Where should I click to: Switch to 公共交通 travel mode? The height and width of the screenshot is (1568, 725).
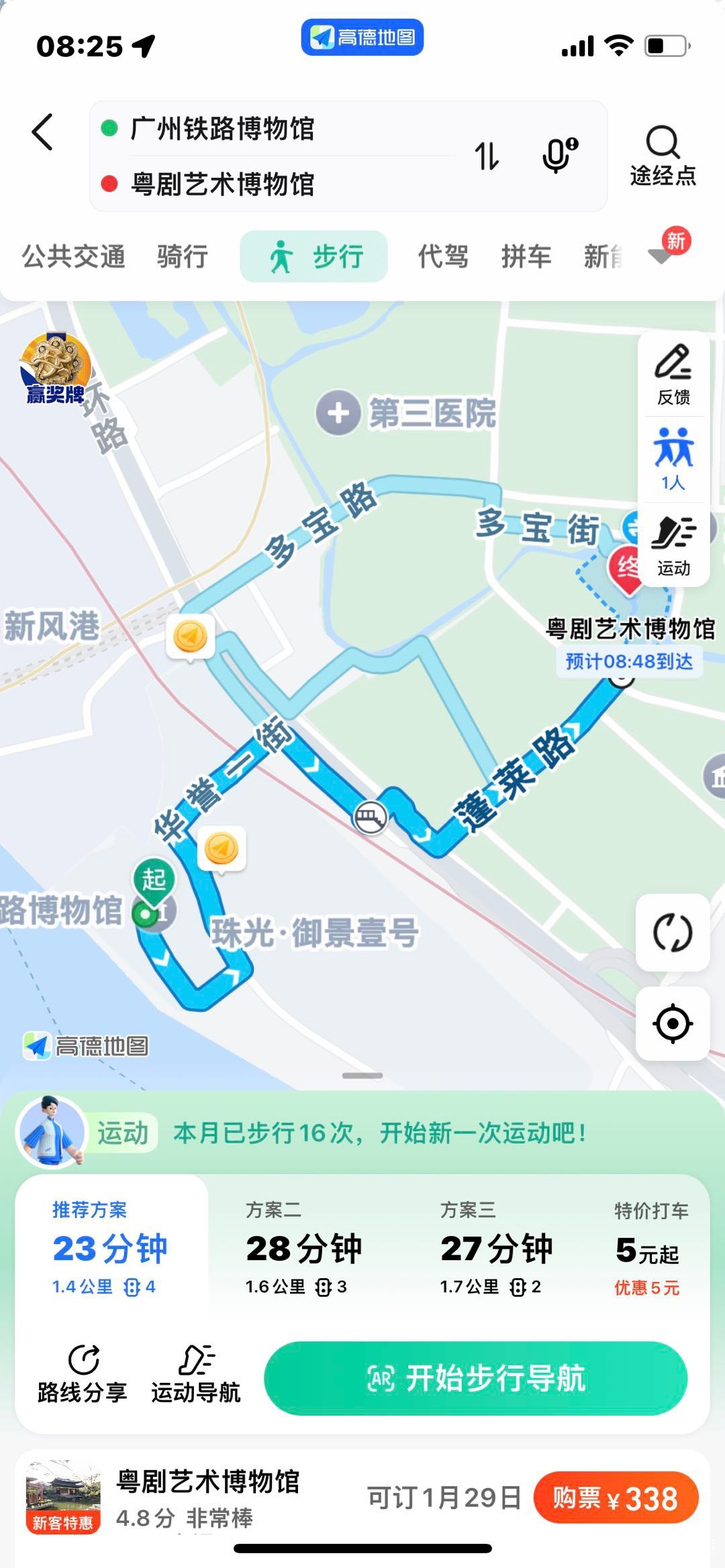[74, 256]
